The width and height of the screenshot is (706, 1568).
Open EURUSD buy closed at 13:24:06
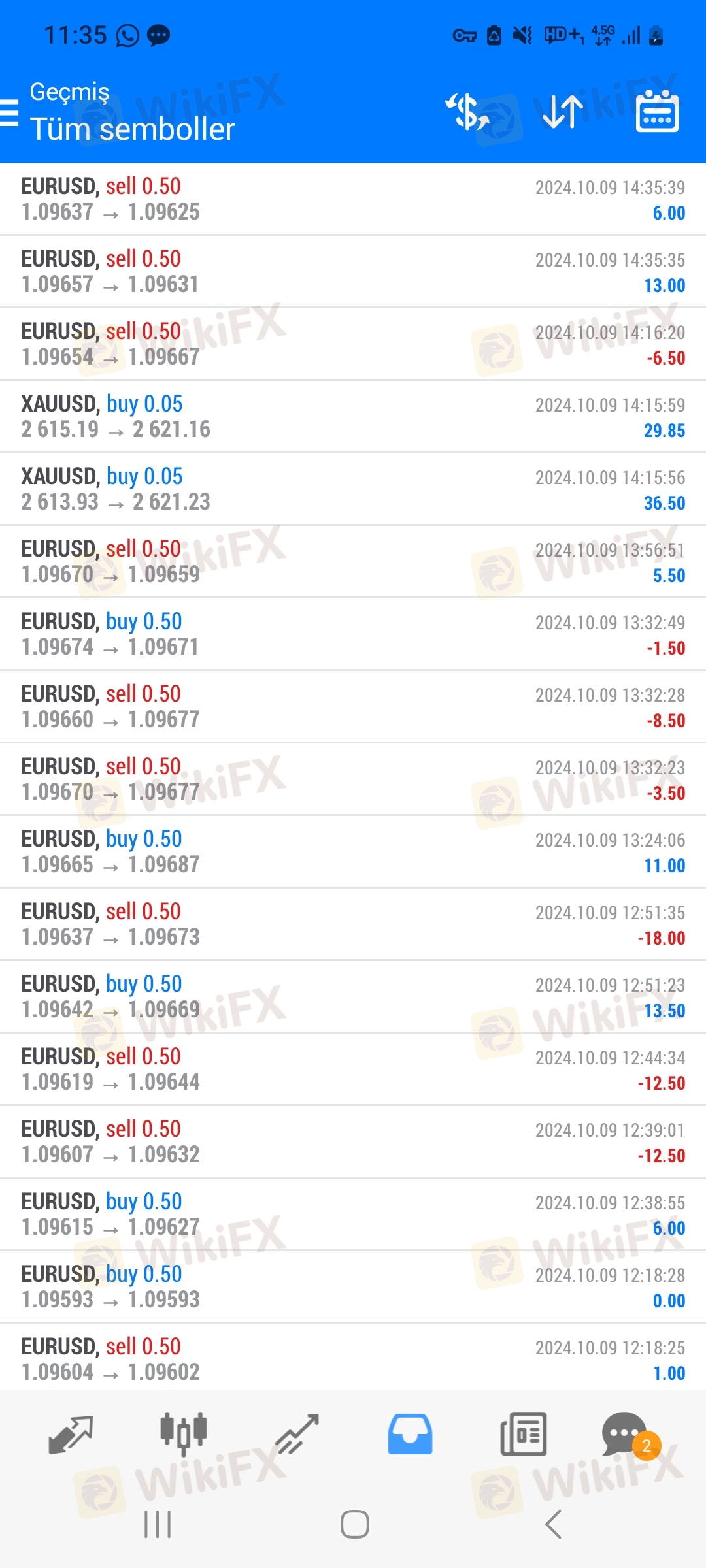click(x=353, y=852)
